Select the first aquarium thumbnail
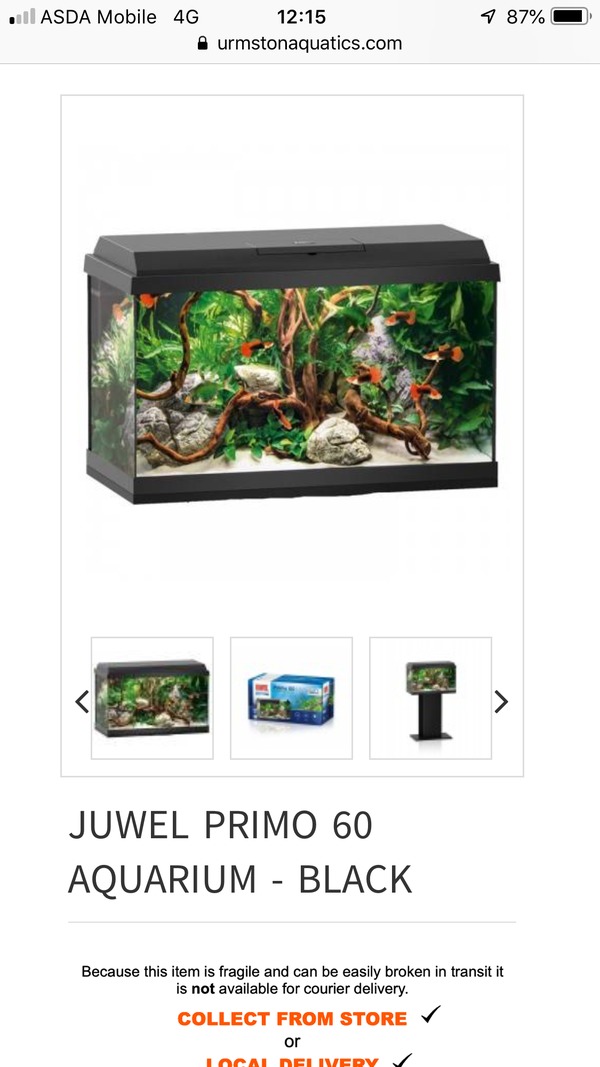 (x=152, y=698)
